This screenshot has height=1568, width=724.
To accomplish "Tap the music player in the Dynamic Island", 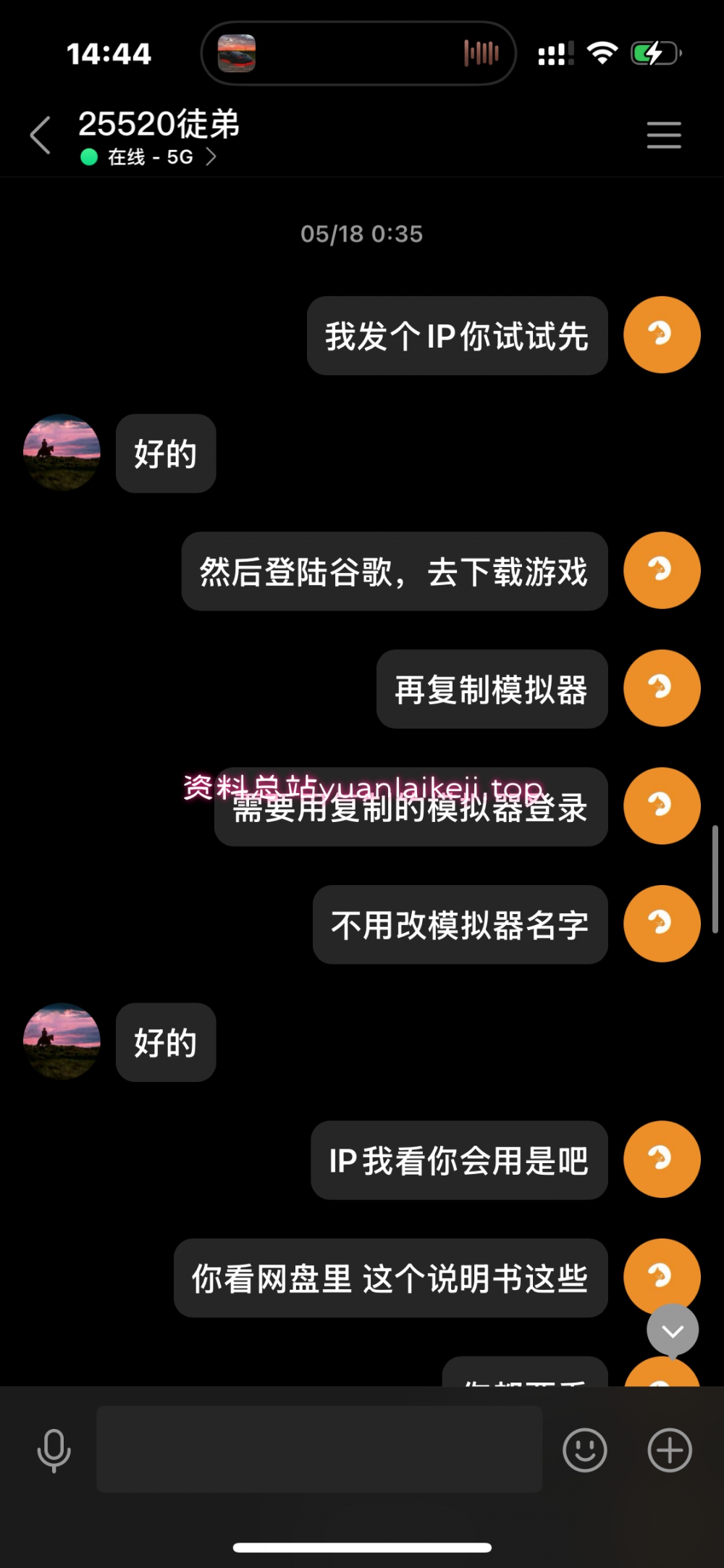I will 358,54.
